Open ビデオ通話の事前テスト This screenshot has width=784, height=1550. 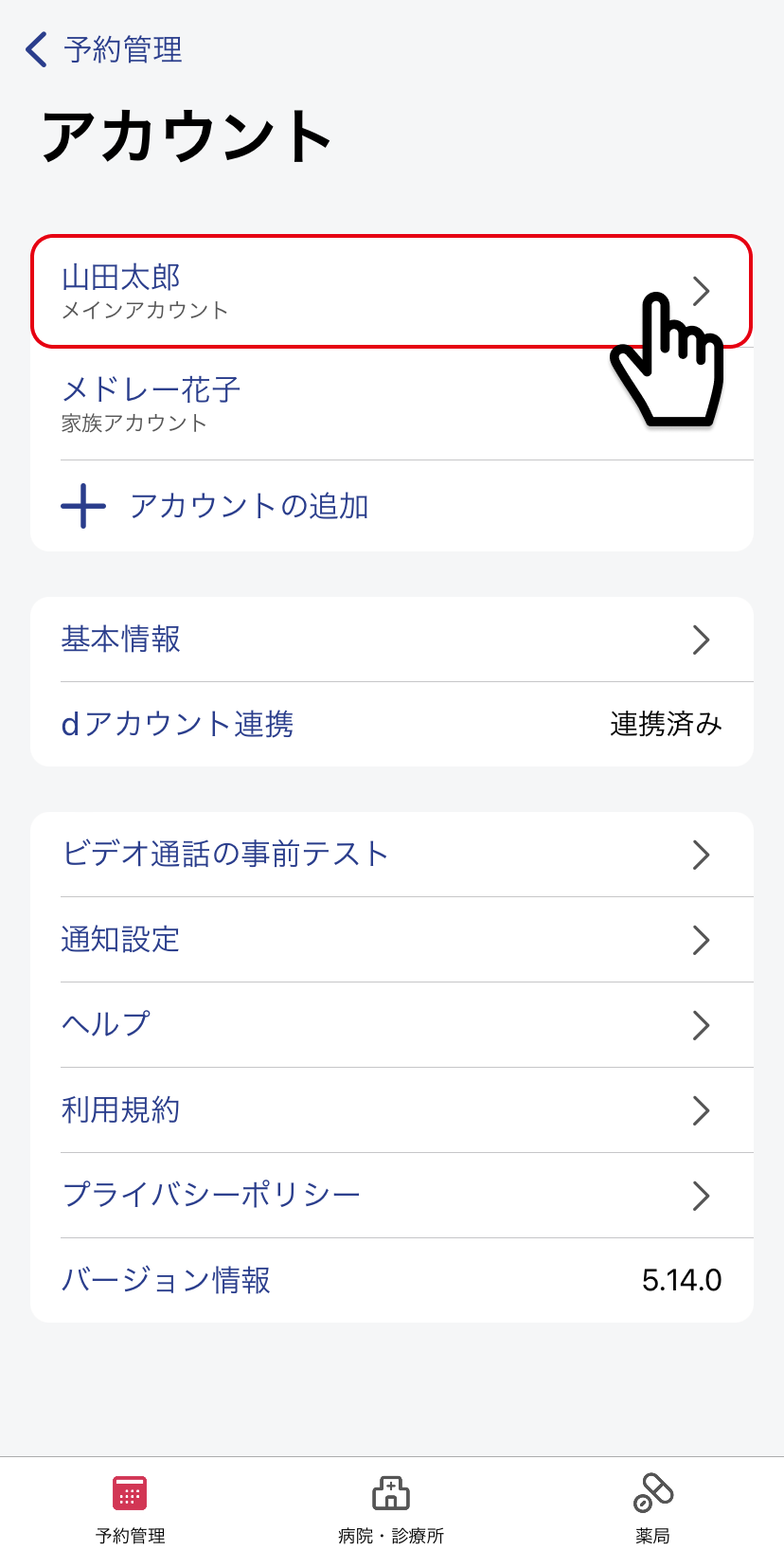pos(392,855)
